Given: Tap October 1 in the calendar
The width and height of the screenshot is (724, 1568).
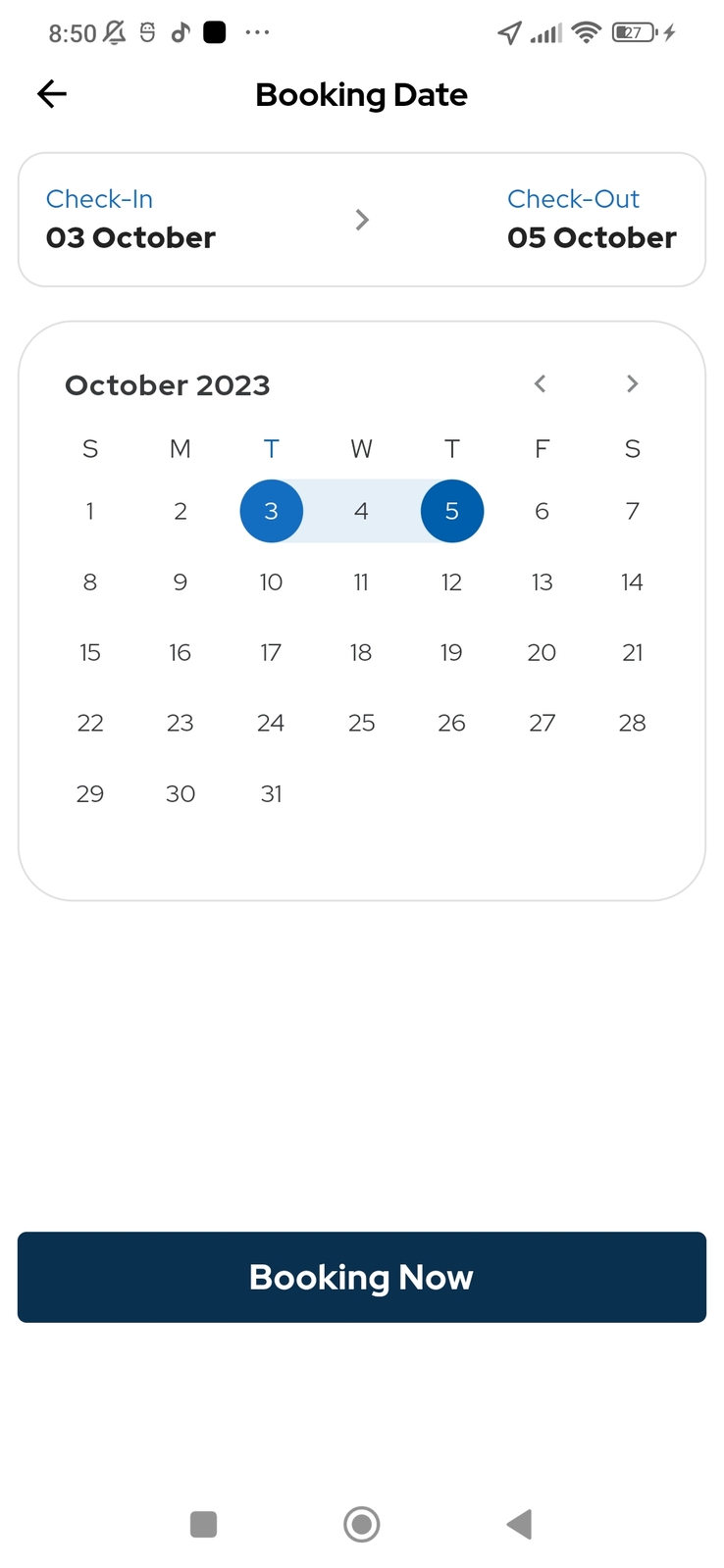Looking at the screenshot, I should [x=90, y=511].
